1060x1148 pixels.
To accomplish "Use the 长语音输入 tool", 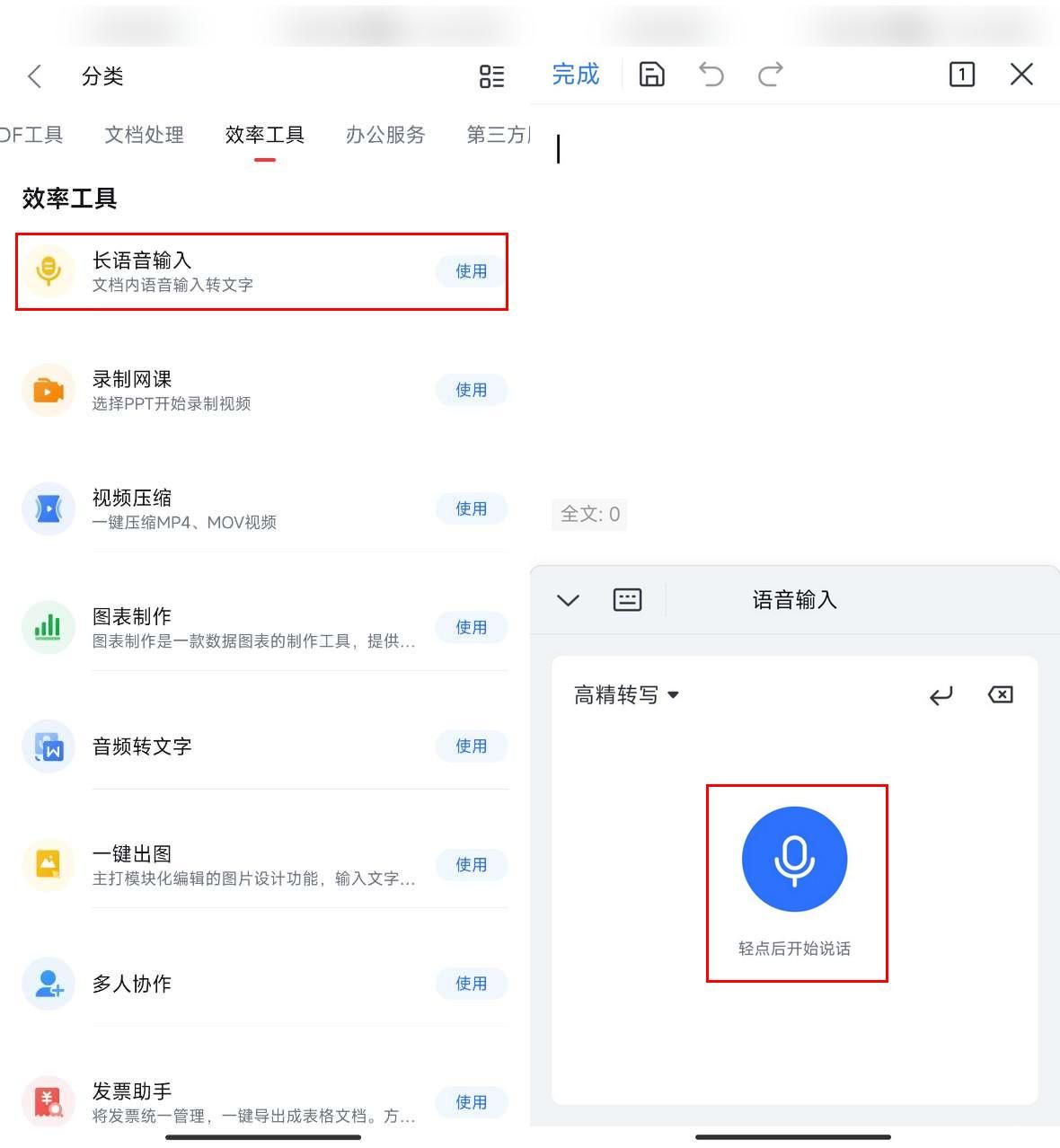I will coord(471,271).
